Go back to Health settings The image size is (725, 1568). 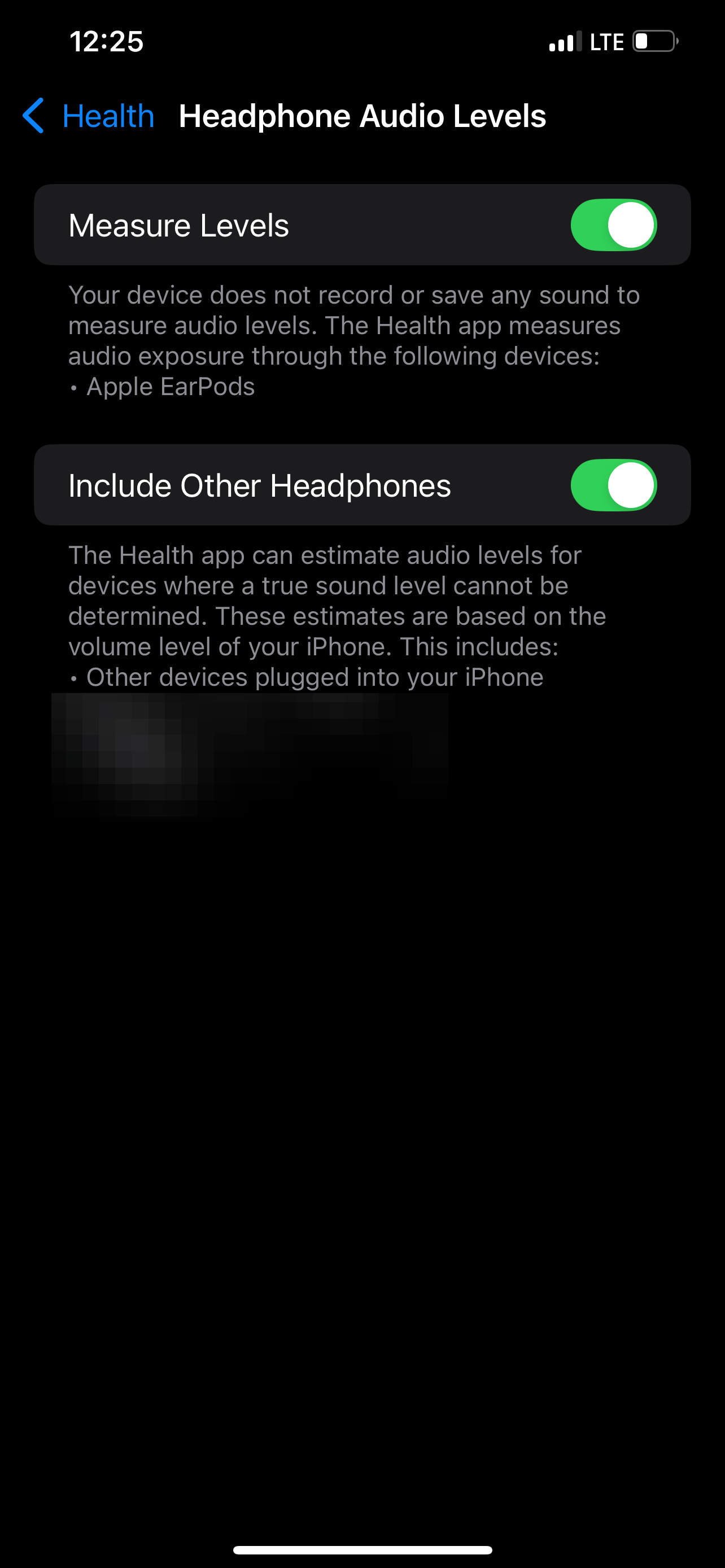click(89, 116)
